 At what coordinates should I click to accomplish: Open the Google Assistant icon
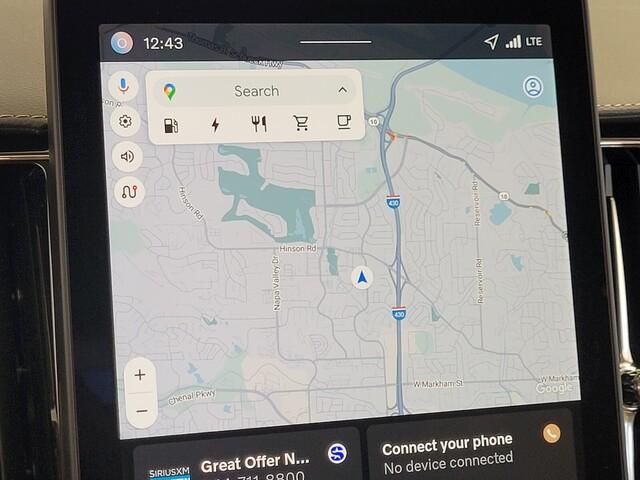122,43
